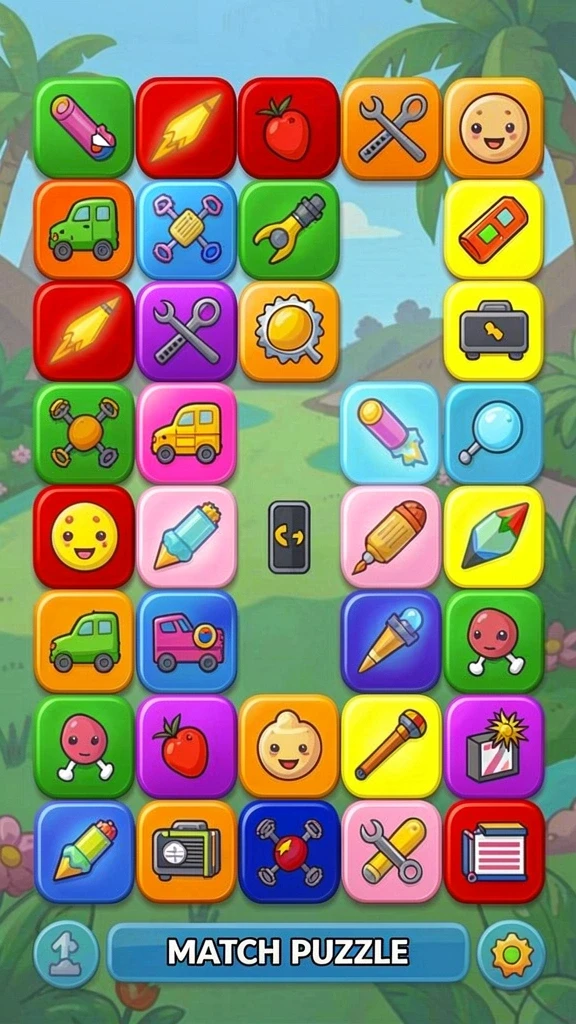The height and width of the screenshot is (1024, 576).
Task: Pick the blue magnifying glass tile
Action: pos(494,433)
